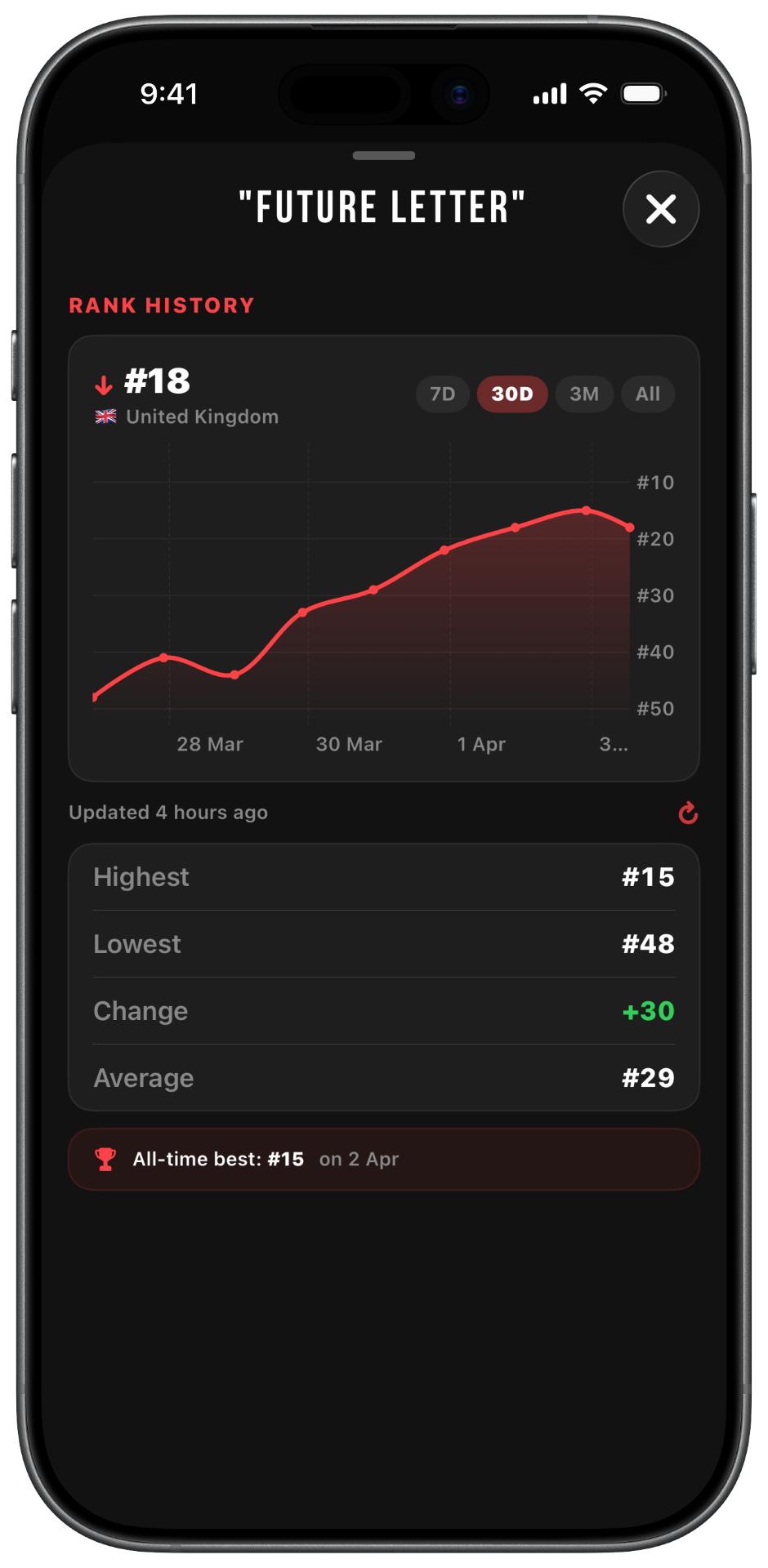Select the 30D time range

tap(512, 394)
